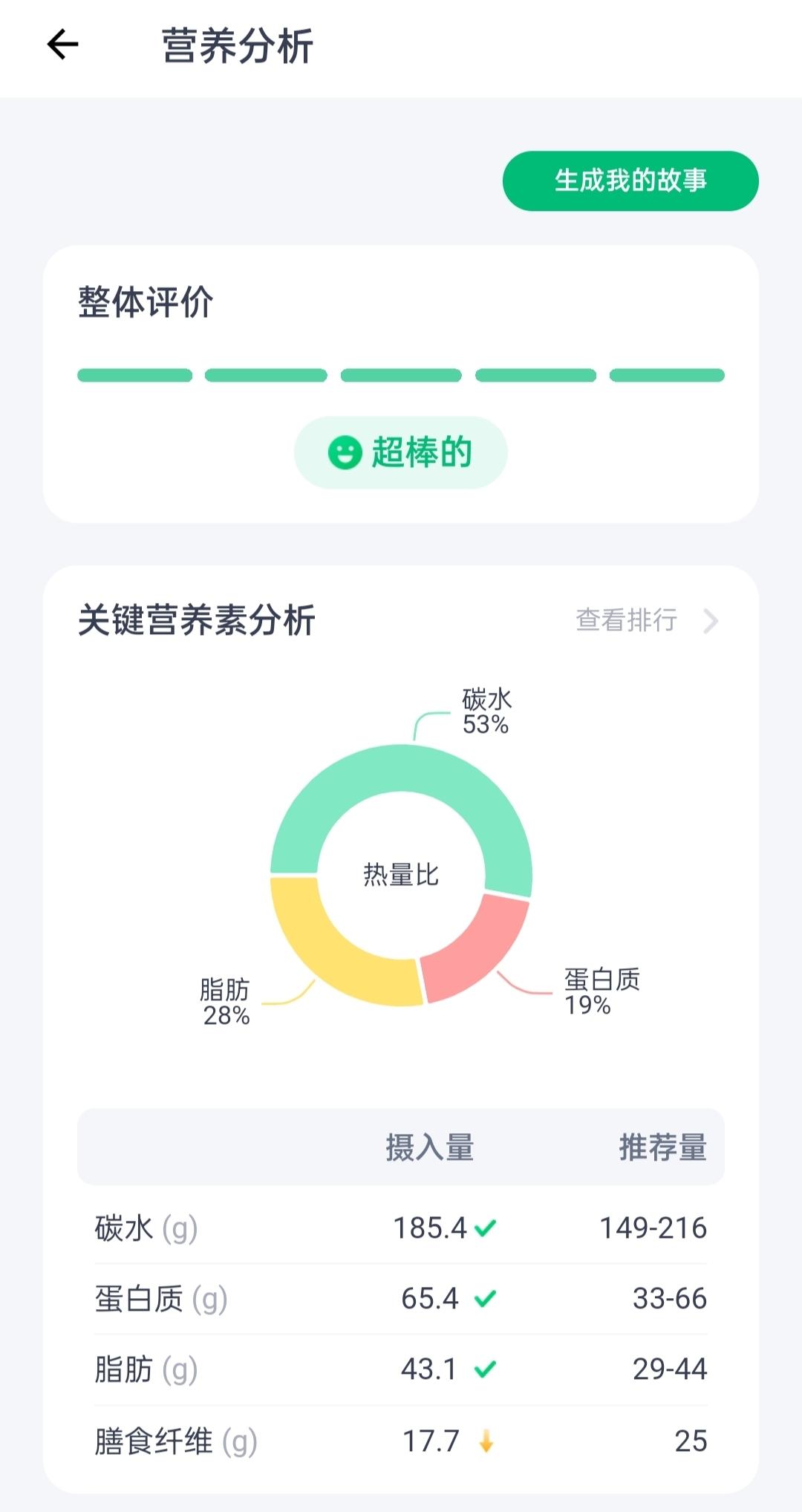Go back from the 营养分析 page

pos(62,45)
